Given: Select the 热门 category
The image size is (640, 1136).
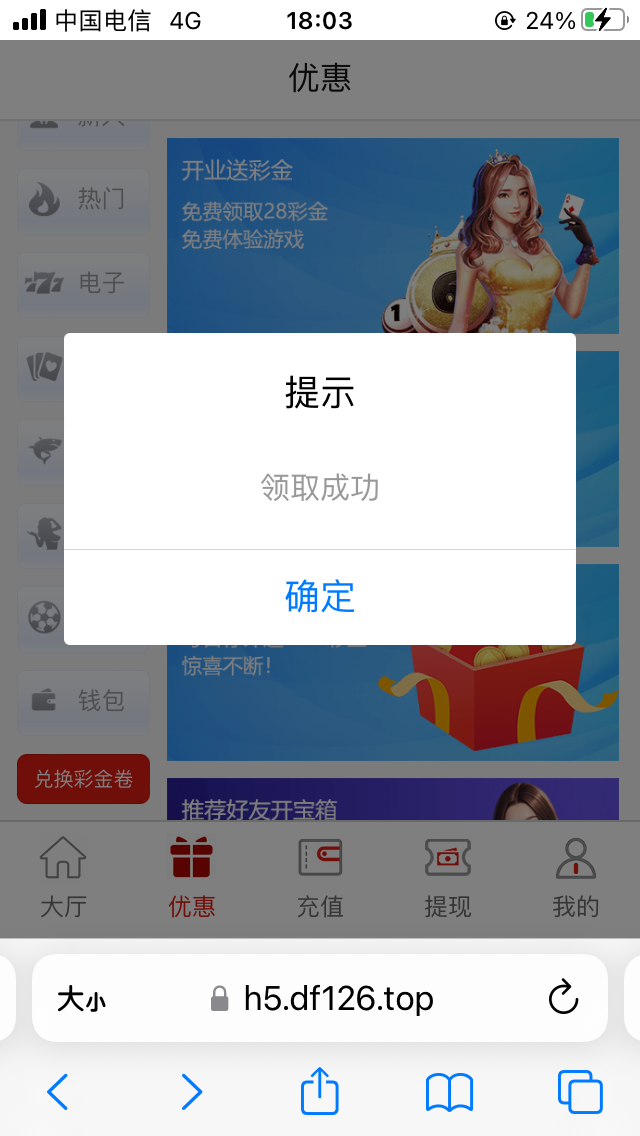Looking at the screenshot, I should click(x=84, y=200).
